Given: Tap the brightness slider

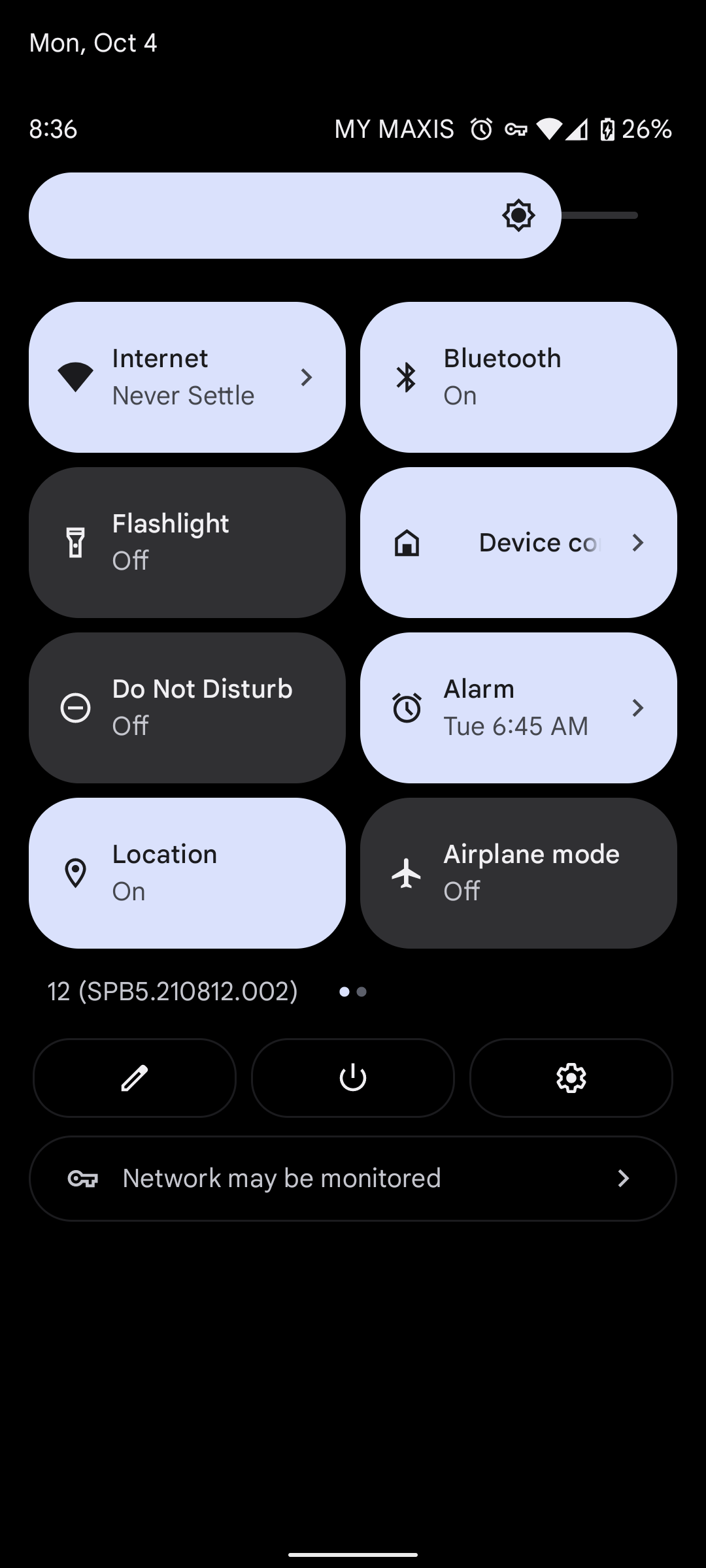Looking at the screenshot, I should pos(333,216).
